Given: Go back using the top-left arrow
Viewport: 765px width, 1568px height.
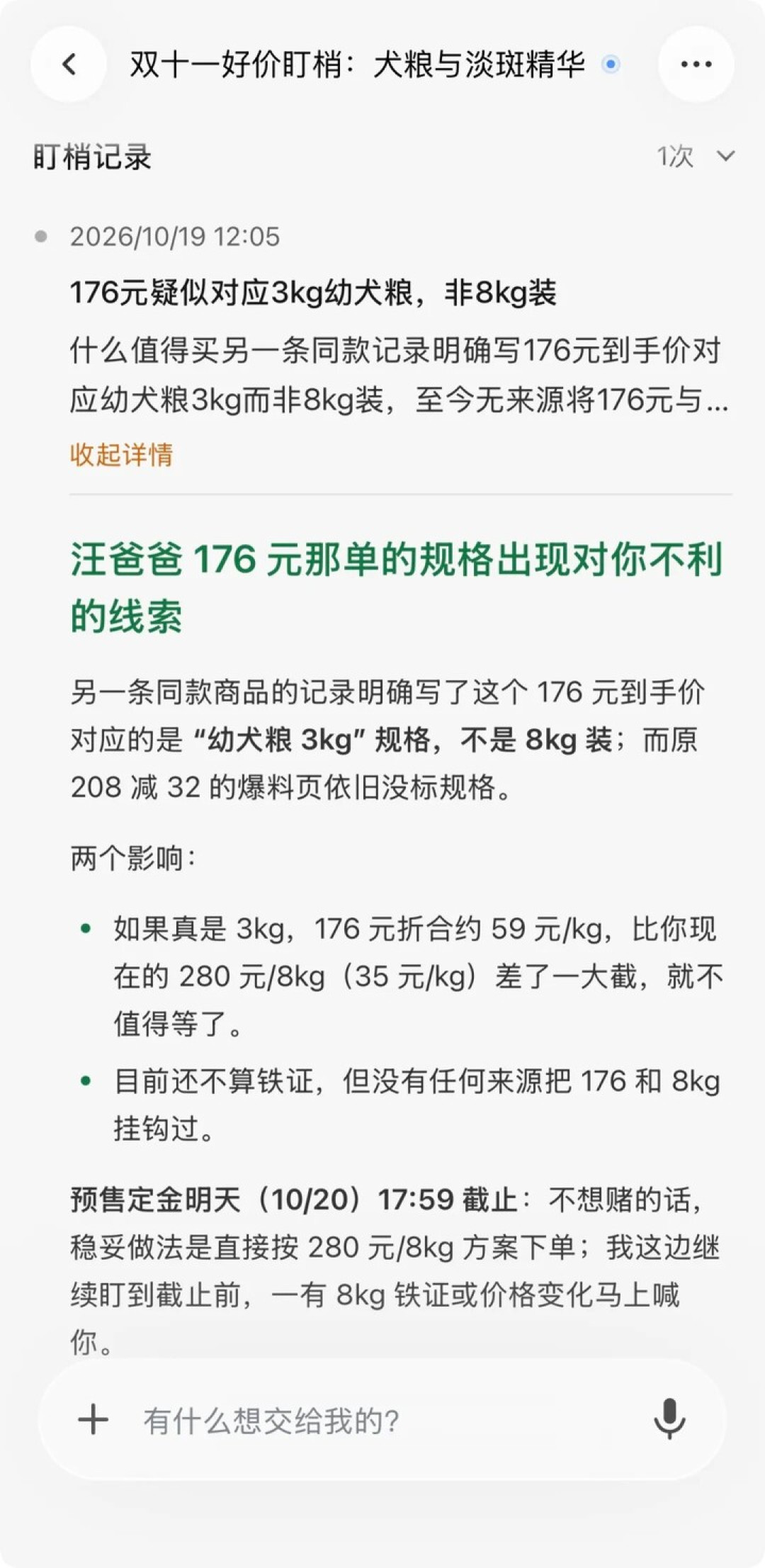Looking at the screenshot, I should pos(69,64).
